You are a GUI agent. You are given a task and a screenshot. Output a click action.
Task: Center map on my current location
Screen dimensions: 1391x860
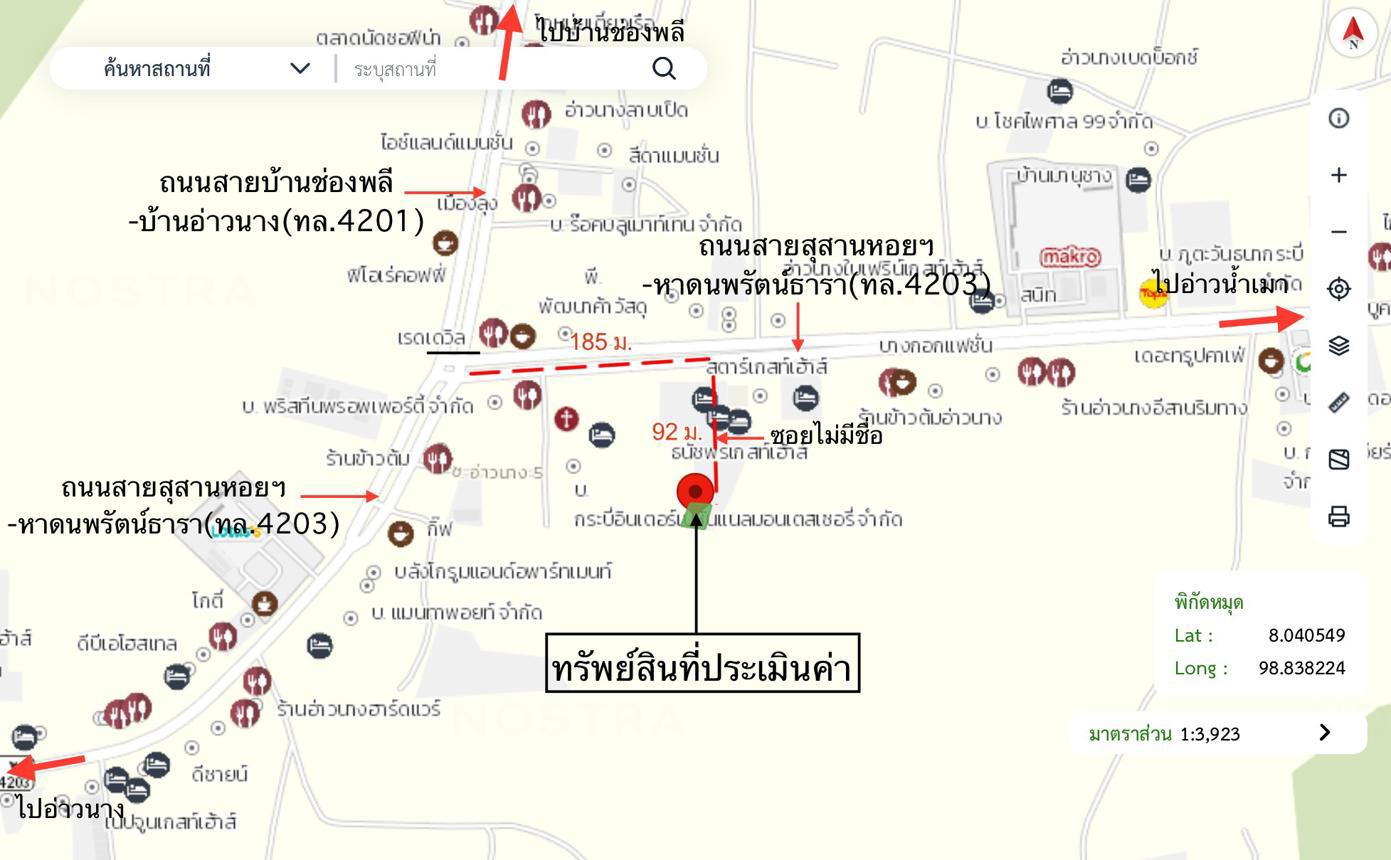tap(1339, 289)
